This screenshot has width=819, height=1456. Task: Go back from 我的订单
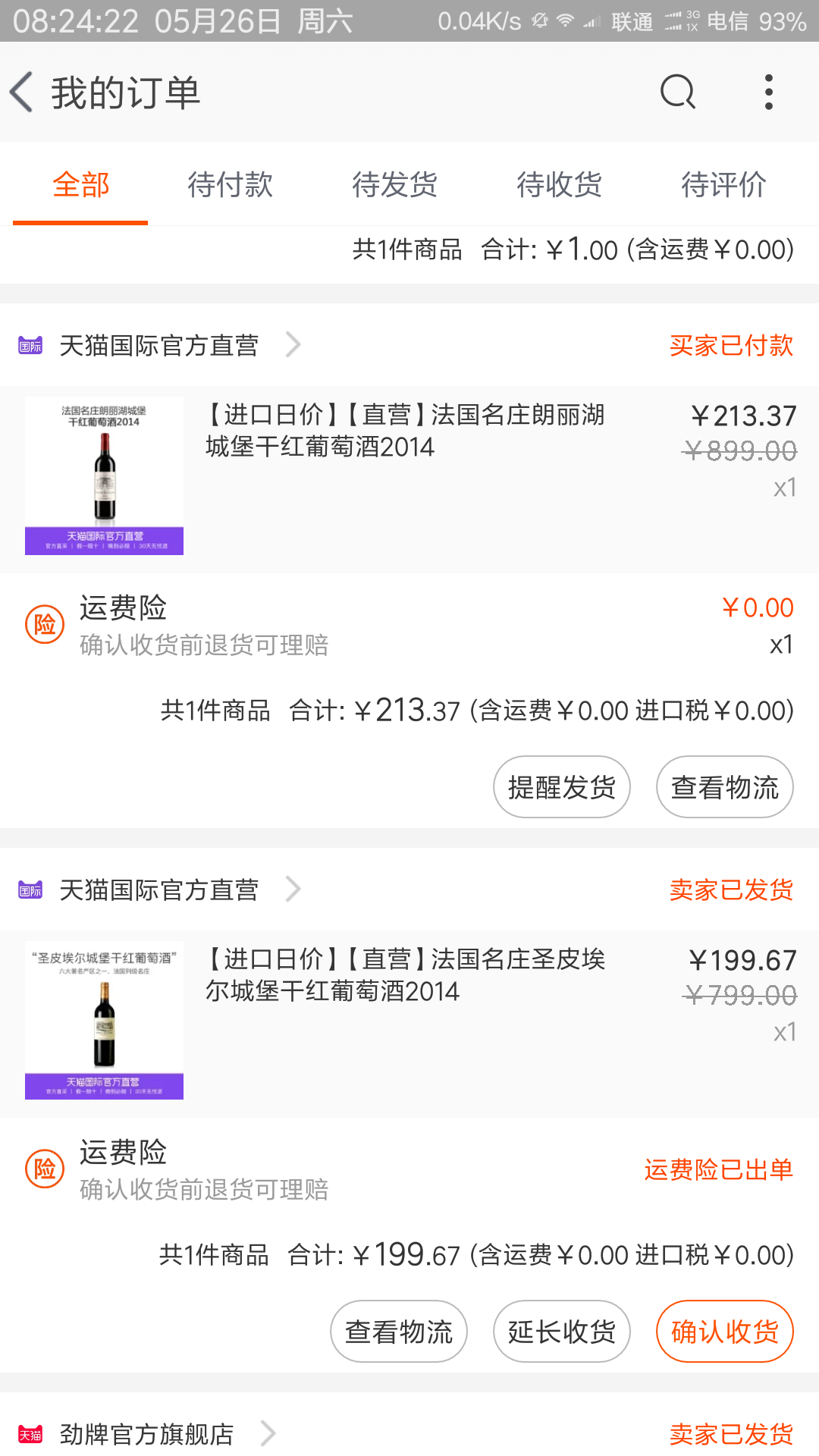(x=21, y=93)
